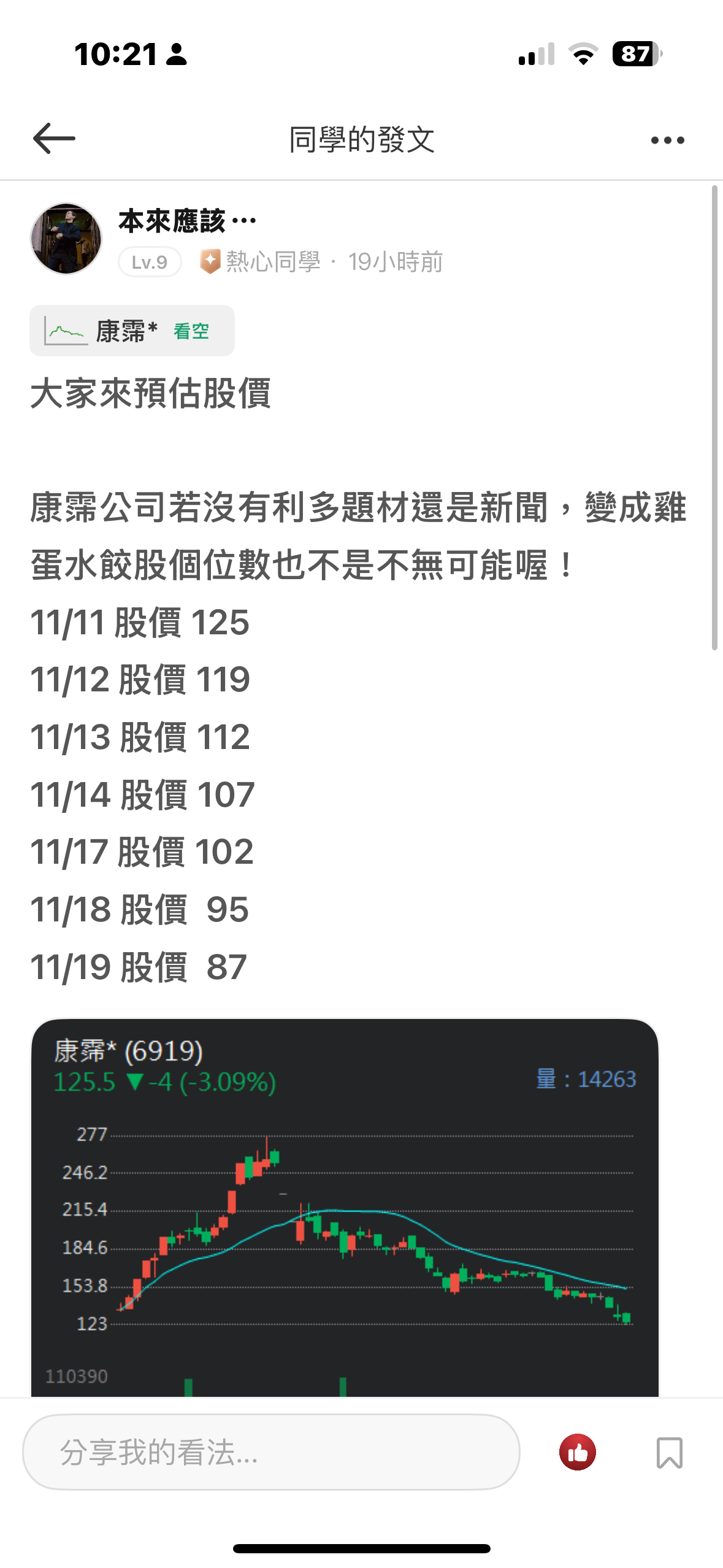Bookmark this post
723x1568 pixels.
click(x=669, y=1452)
